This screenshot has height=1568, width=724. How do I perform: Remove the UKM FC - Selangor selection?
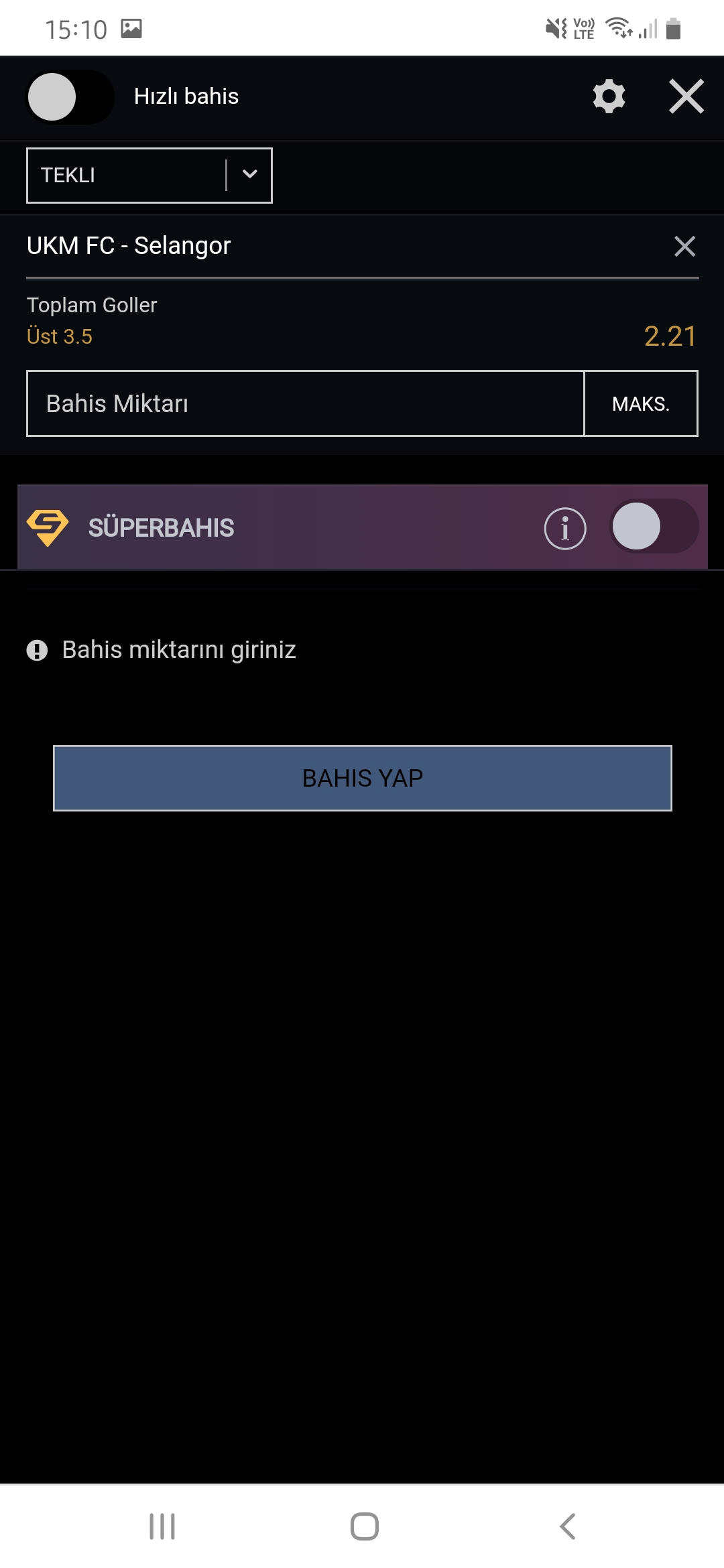click(x=684, y=246)
